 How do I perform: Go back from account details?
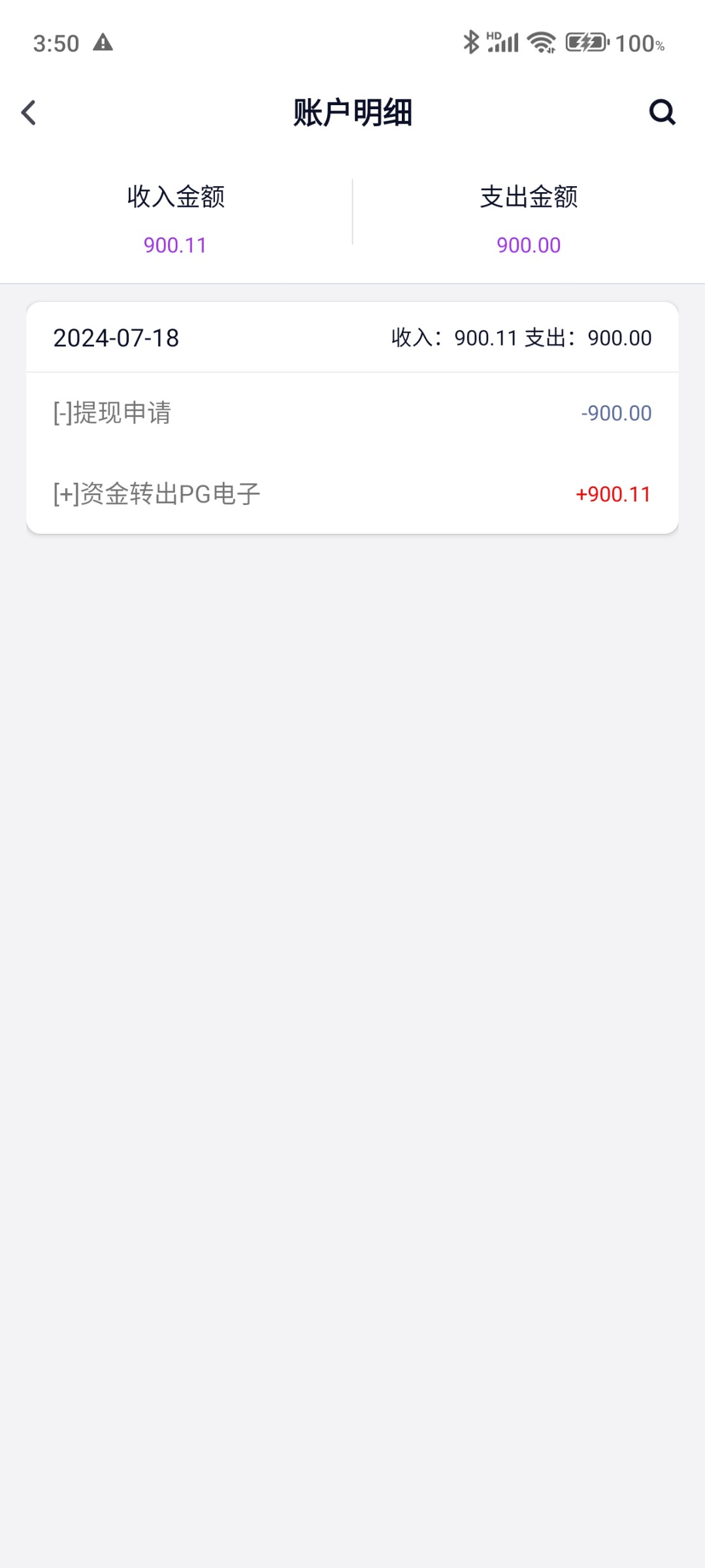click(29, 112)
